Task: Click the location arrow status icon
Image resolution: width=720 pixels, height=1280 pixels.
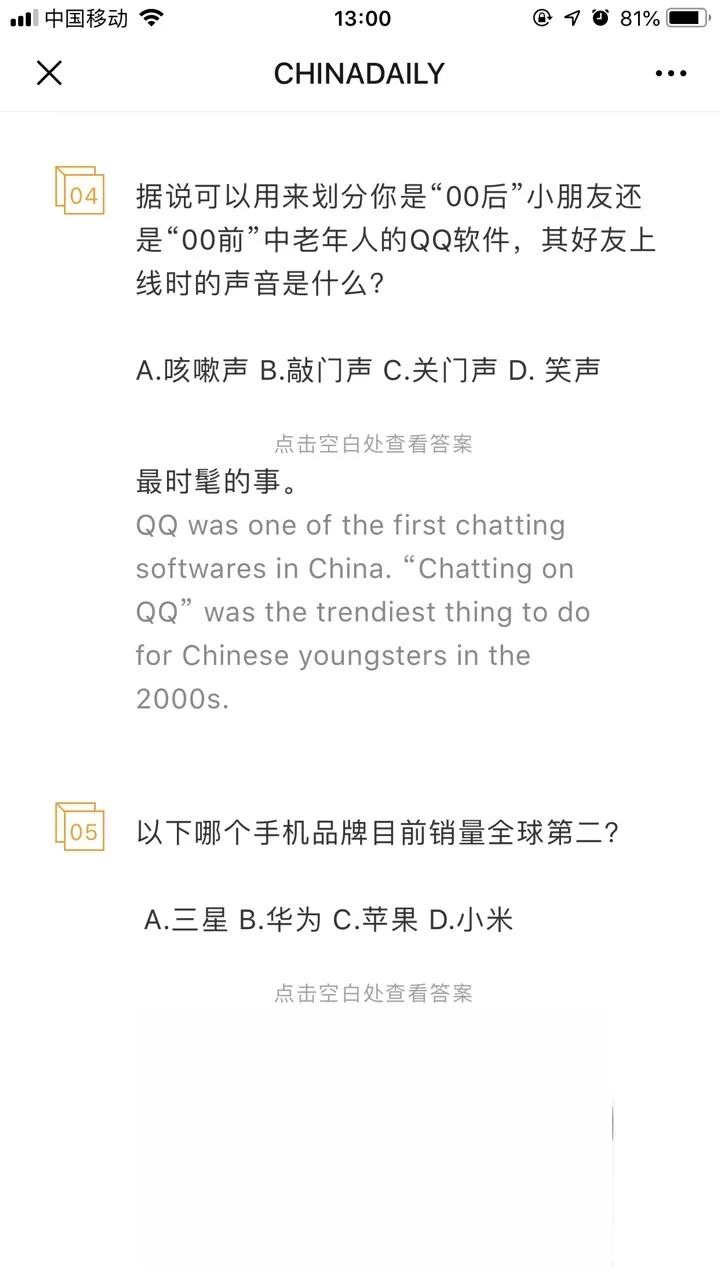Action: tap(572, 16)
